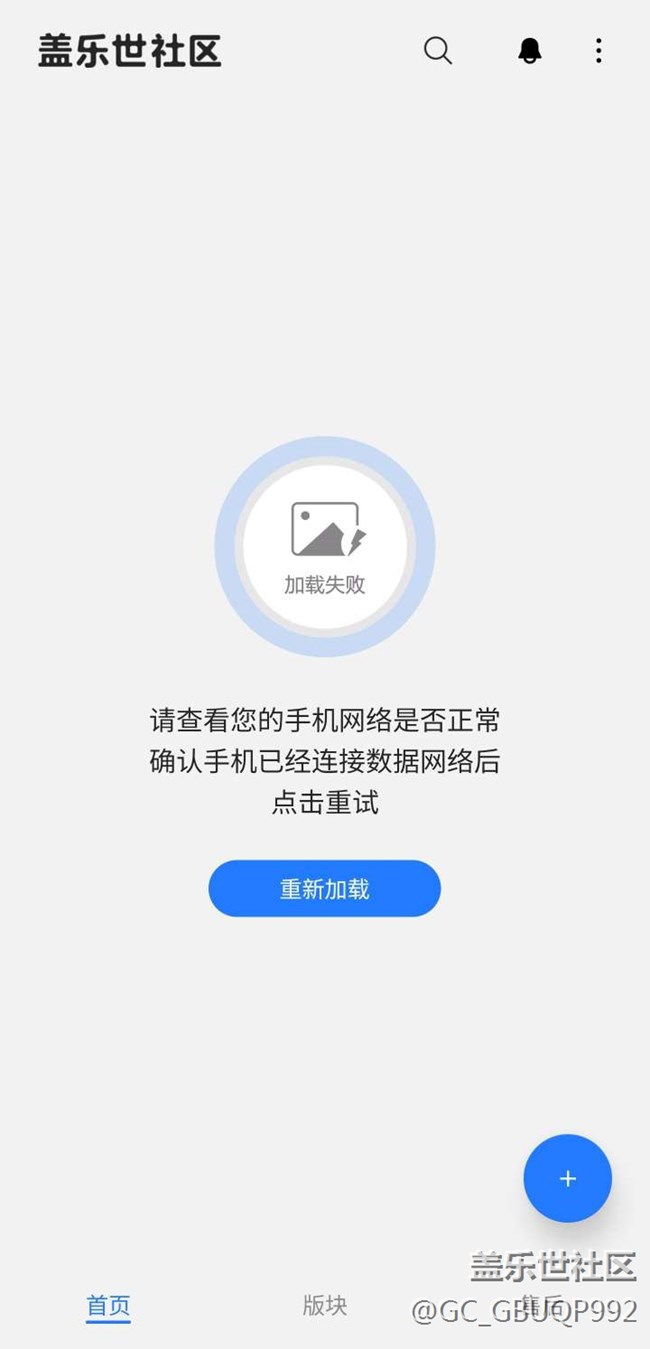Create a new post with the plus button

coord(567,1178)
